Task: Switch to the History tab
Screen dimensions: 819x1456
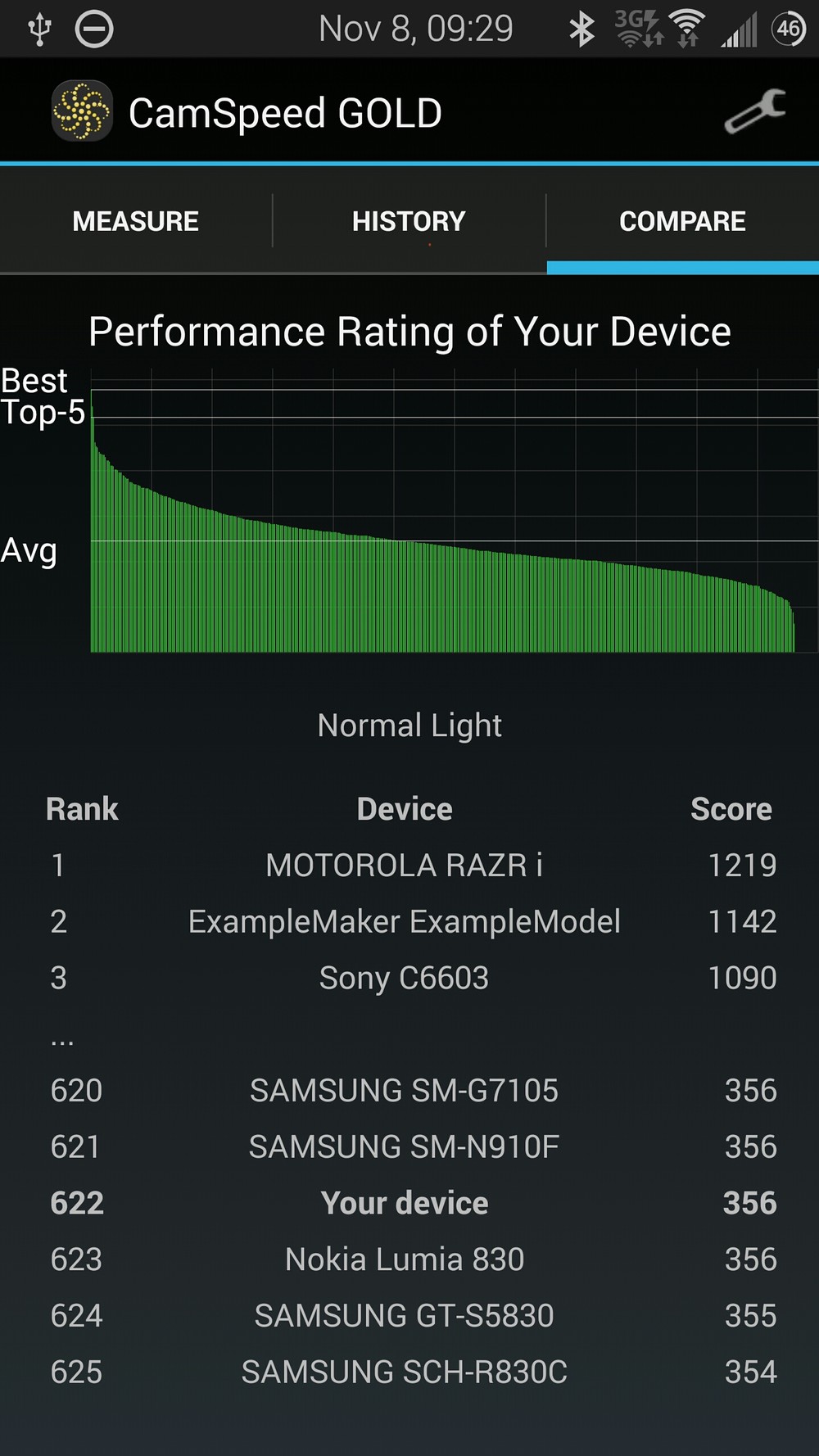Action: coord(409,221)
